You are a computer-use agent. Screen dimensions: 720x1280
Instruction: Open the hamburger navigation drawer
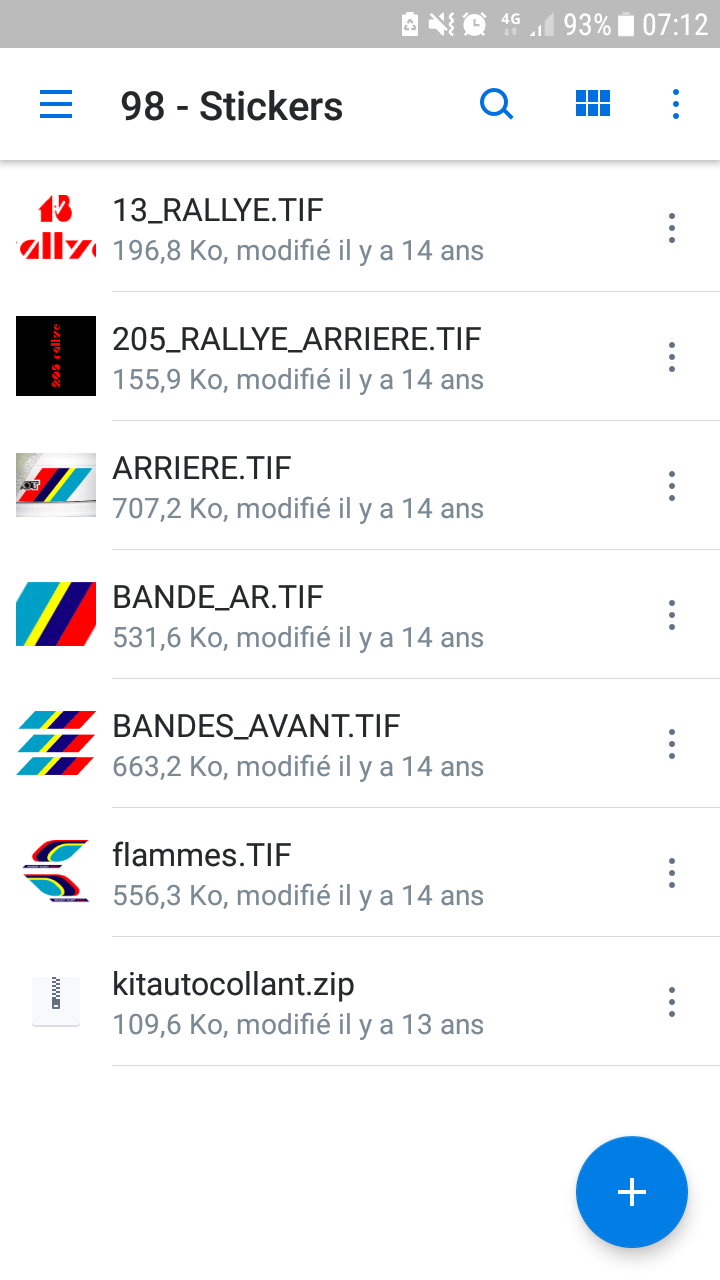56,104
